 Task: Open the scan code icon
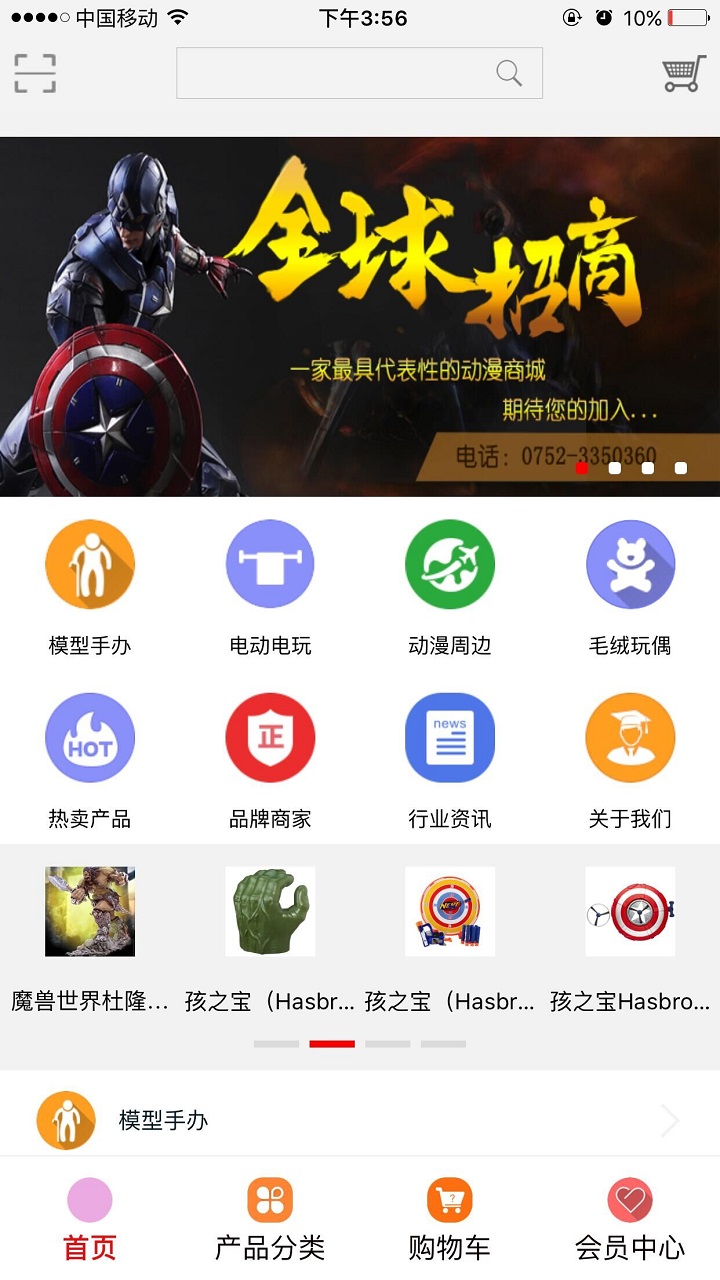coord(35,74)
